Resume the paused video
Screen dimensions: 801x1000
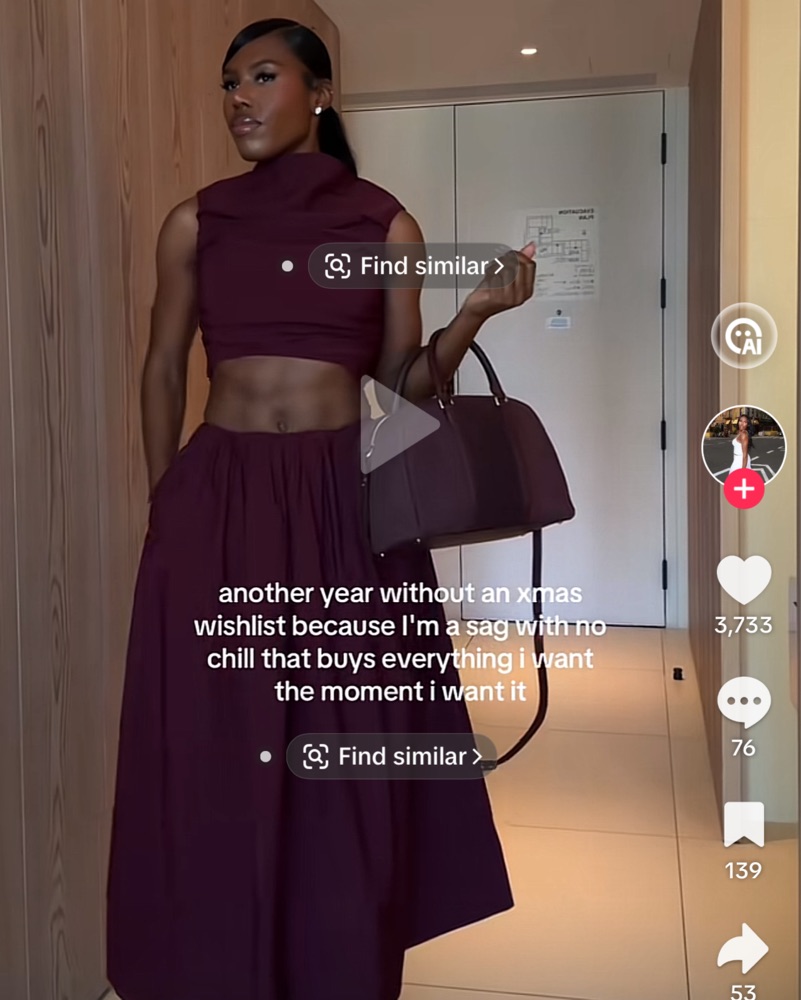click(398, 424)
